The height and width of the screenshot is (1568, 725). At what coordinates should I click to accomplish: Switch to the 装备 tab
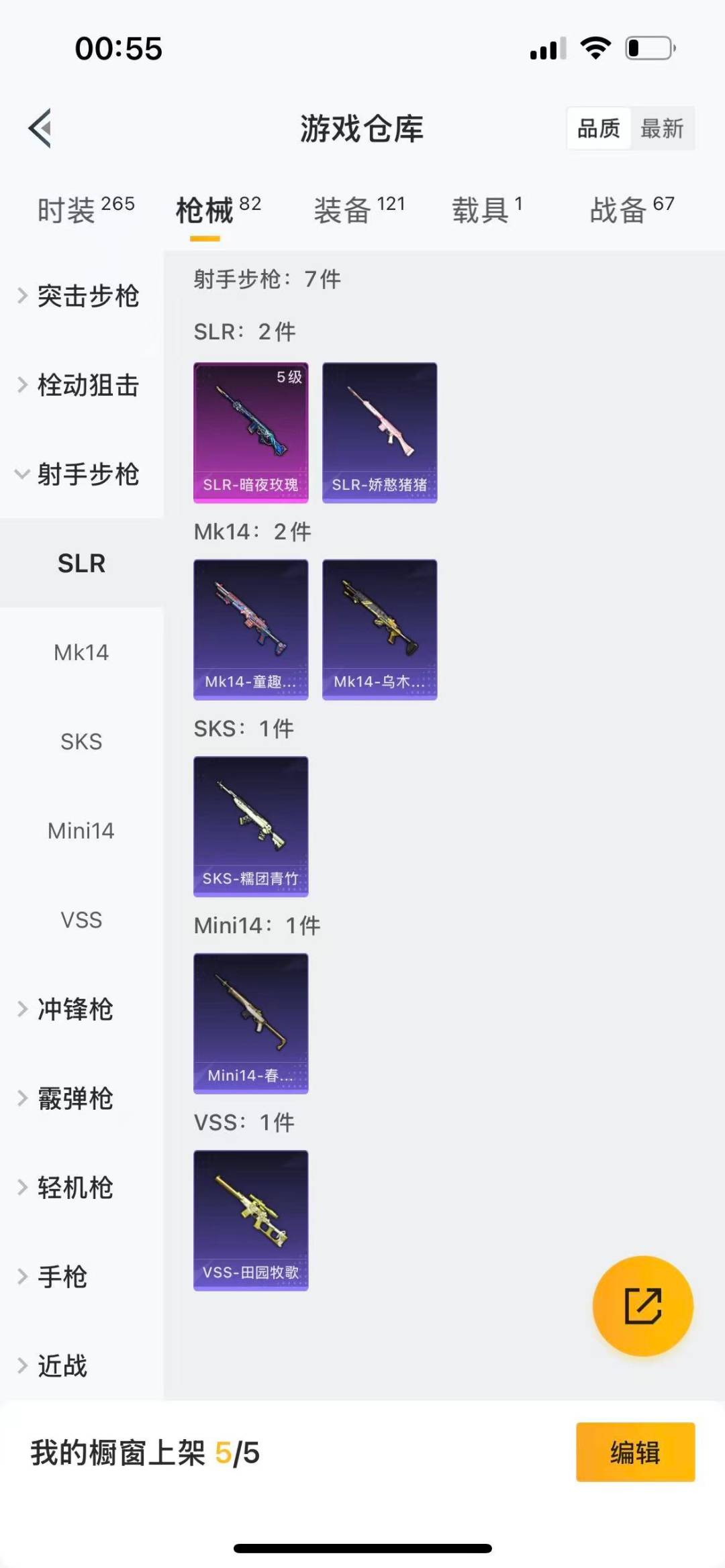click(x=359, y=210)
